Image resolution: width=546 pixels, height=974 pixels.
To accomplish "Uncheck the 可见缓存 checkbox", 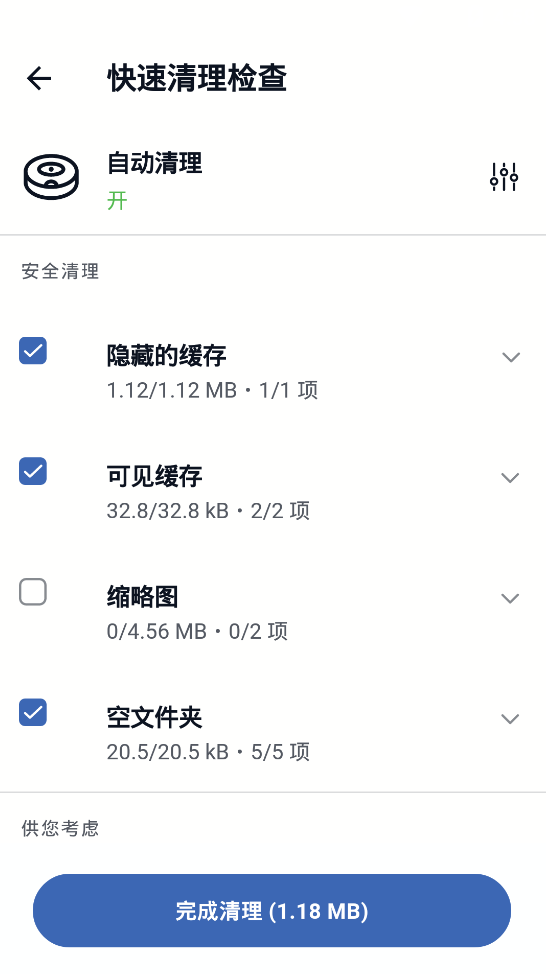I will [33, 471].
